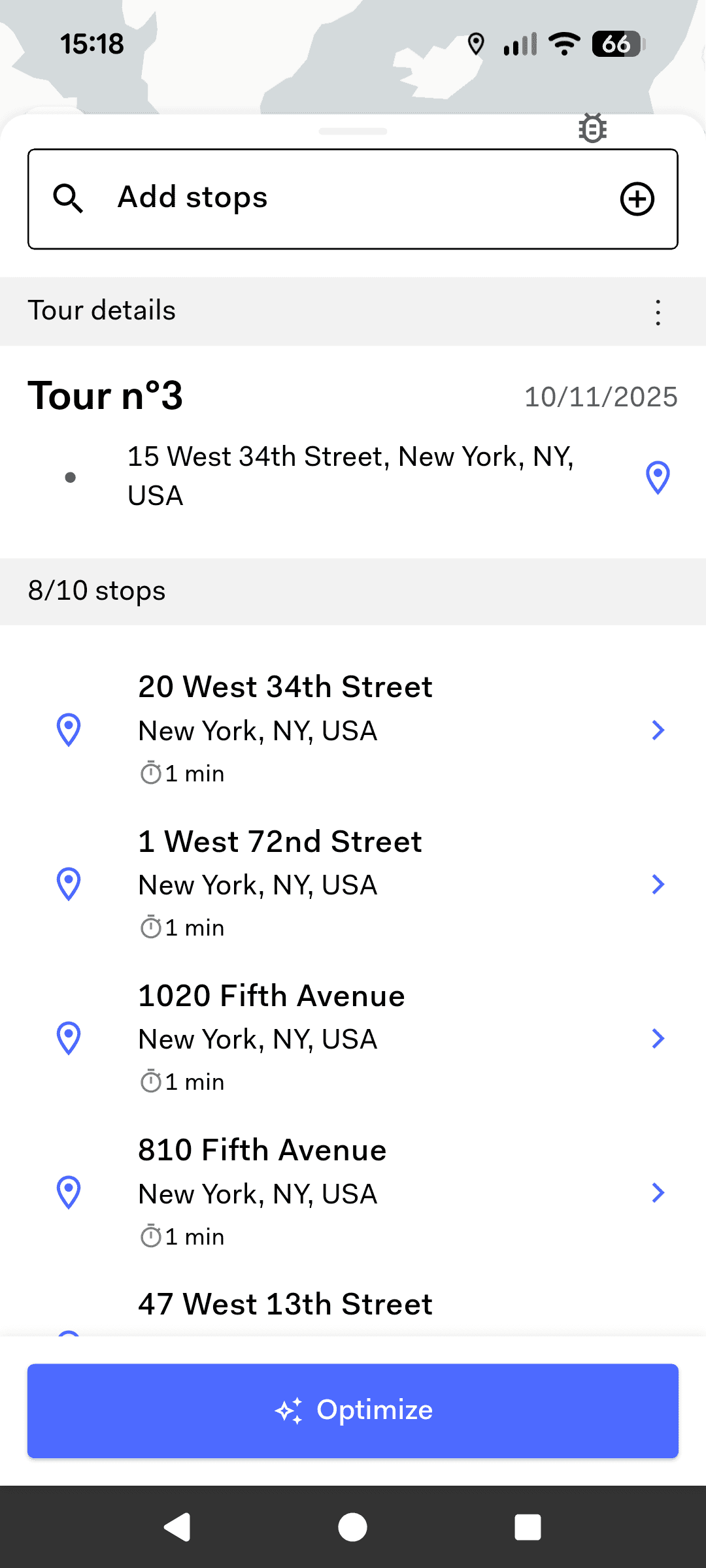Go to the home screen

(x=352, y=1527)
